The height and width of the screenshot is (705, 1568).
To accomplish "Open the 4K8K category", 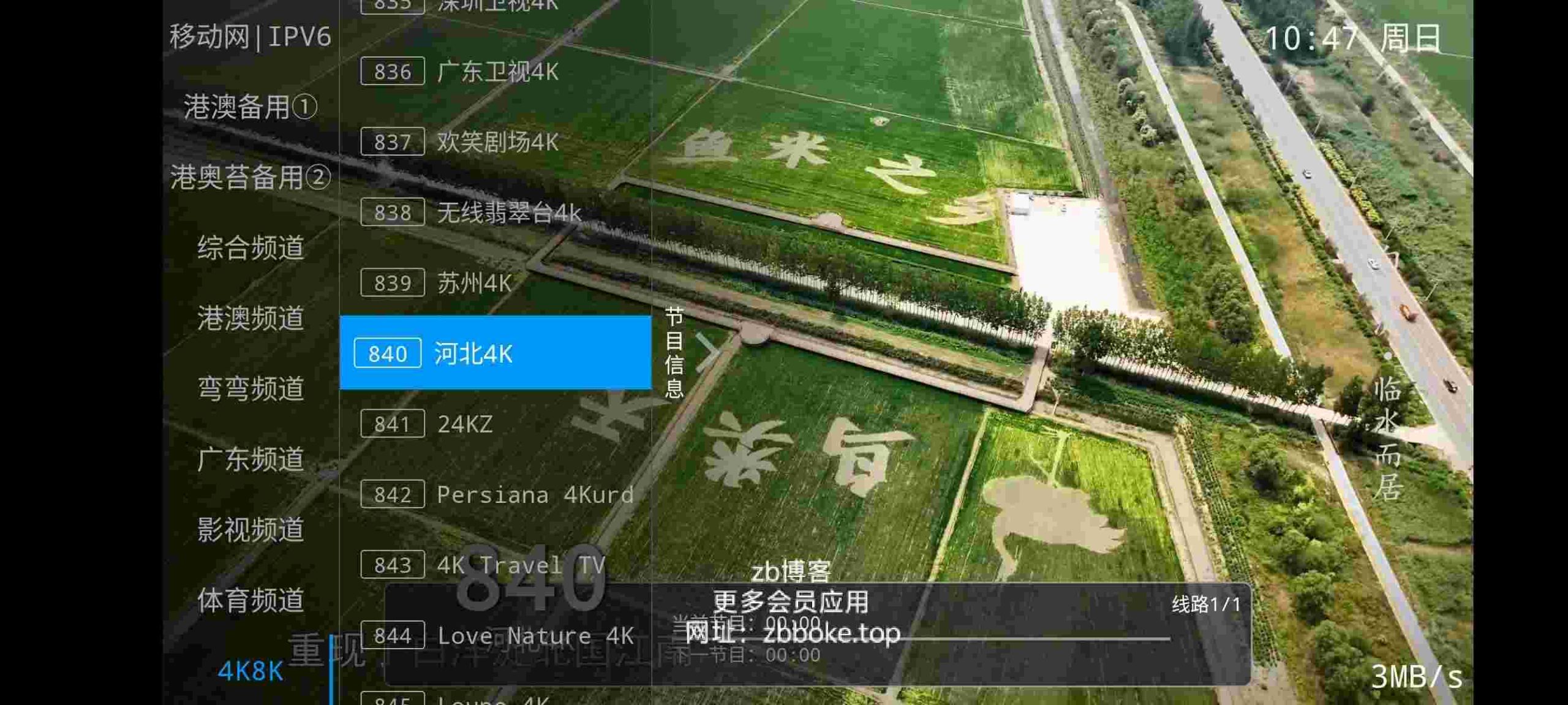I will 251,671.
